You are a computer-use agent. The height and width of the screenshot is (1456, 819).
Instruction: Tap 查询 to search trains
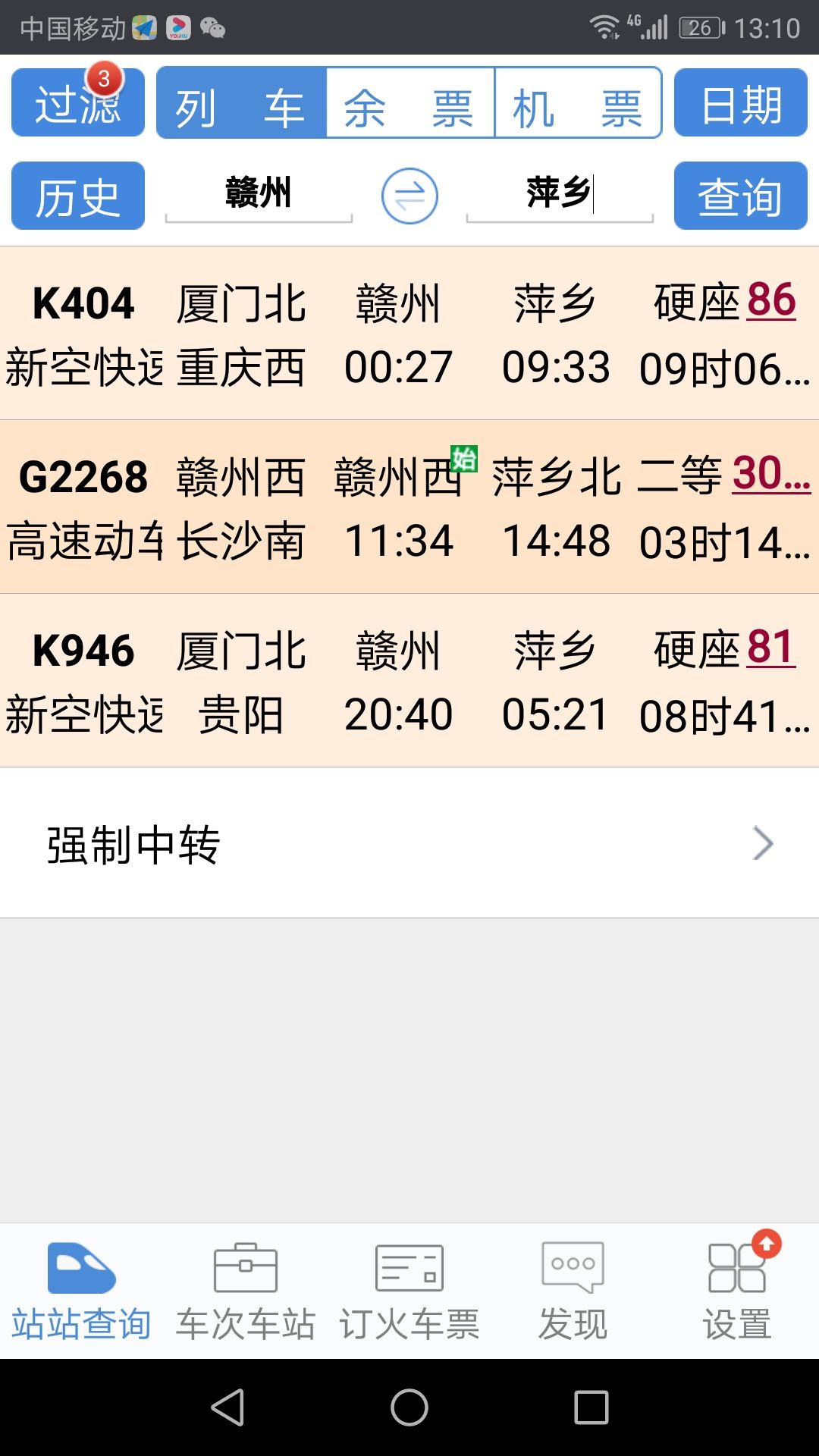(740, 196)
